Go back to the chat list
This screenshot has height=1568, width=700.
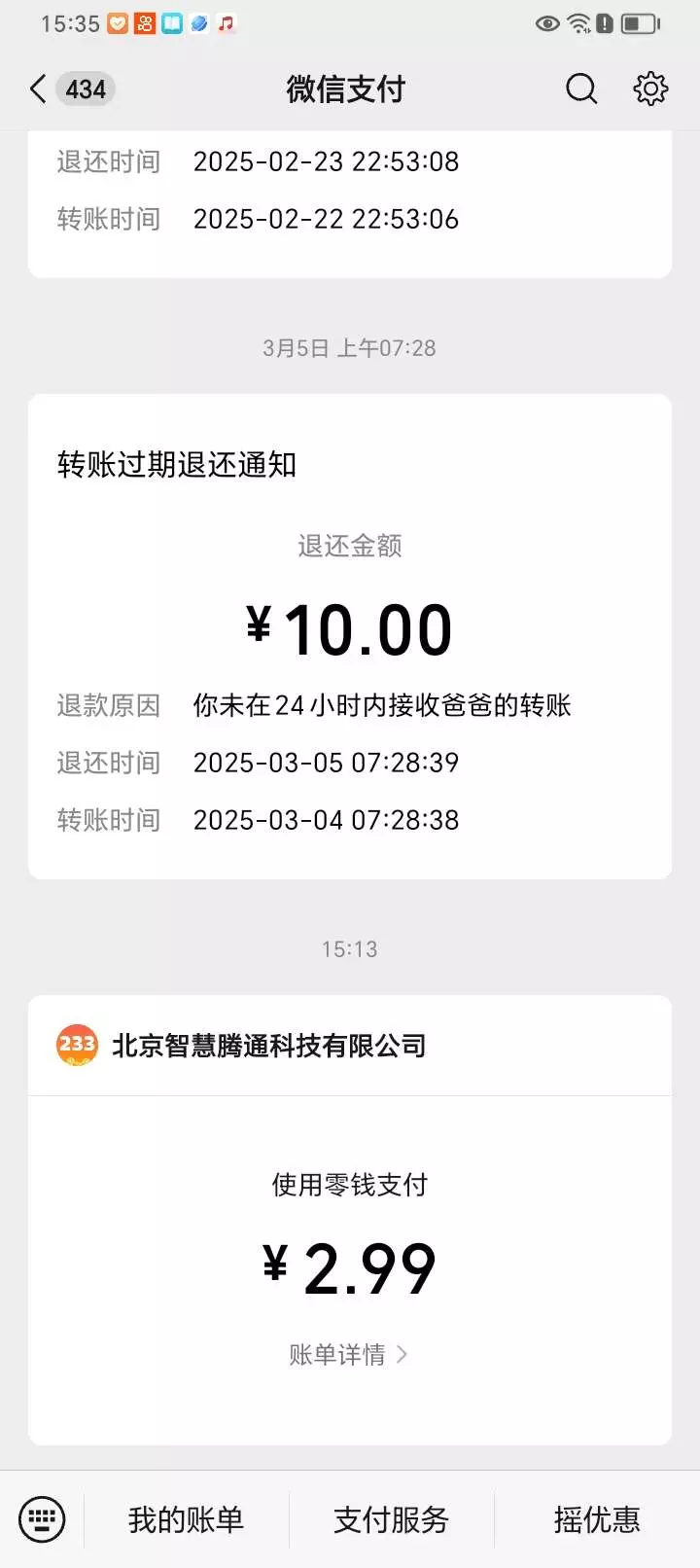point(39,89)
